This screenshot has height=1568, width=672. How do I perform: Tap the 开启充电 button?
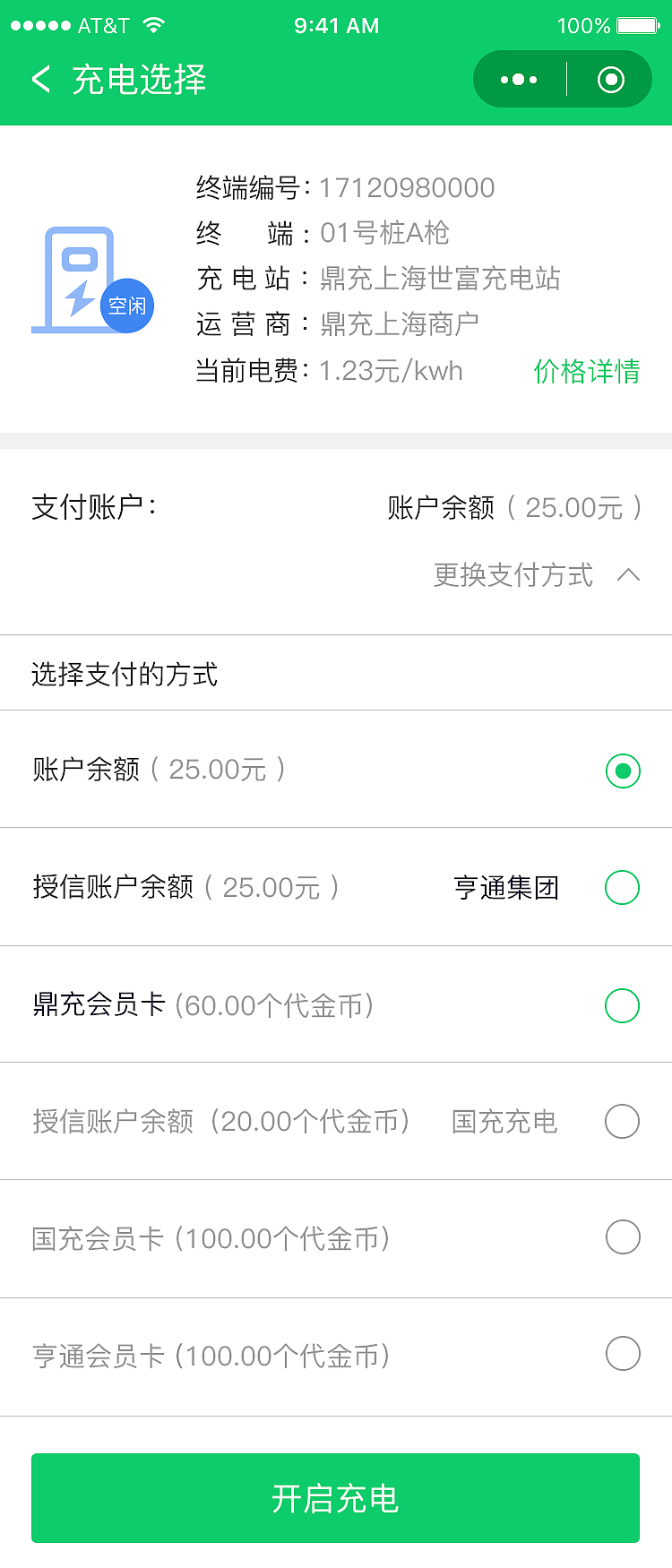click(336, 1498)
